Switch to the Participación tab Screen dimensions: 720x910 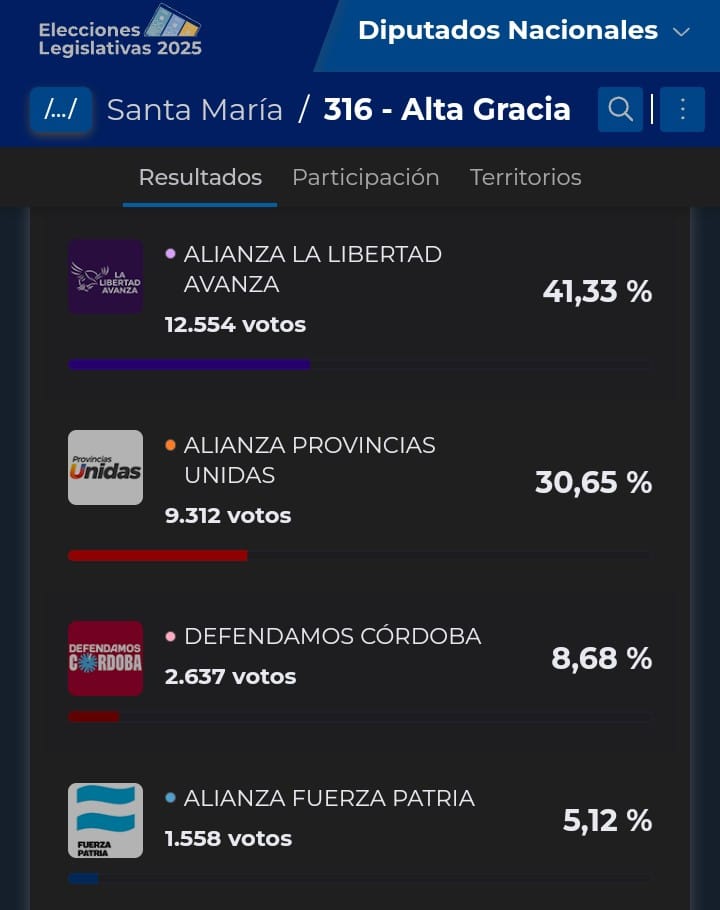365,177
